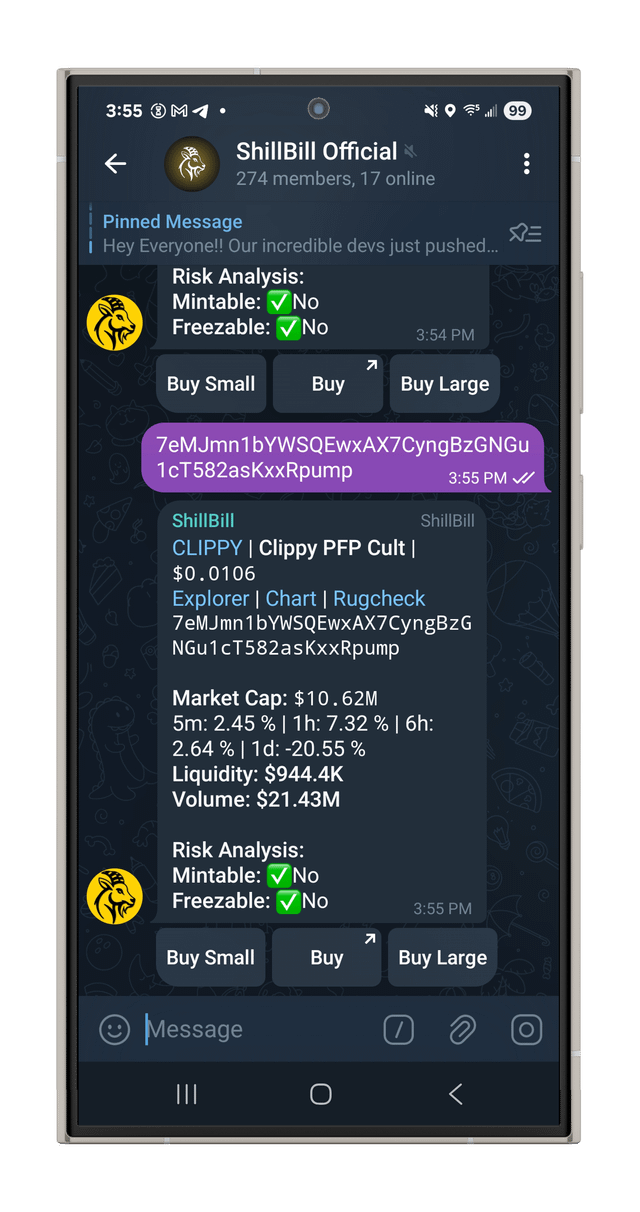The image size is (640, 1212).
Task: Tap Buy Large under the CLIPPY message
Action: coord(442,957)
